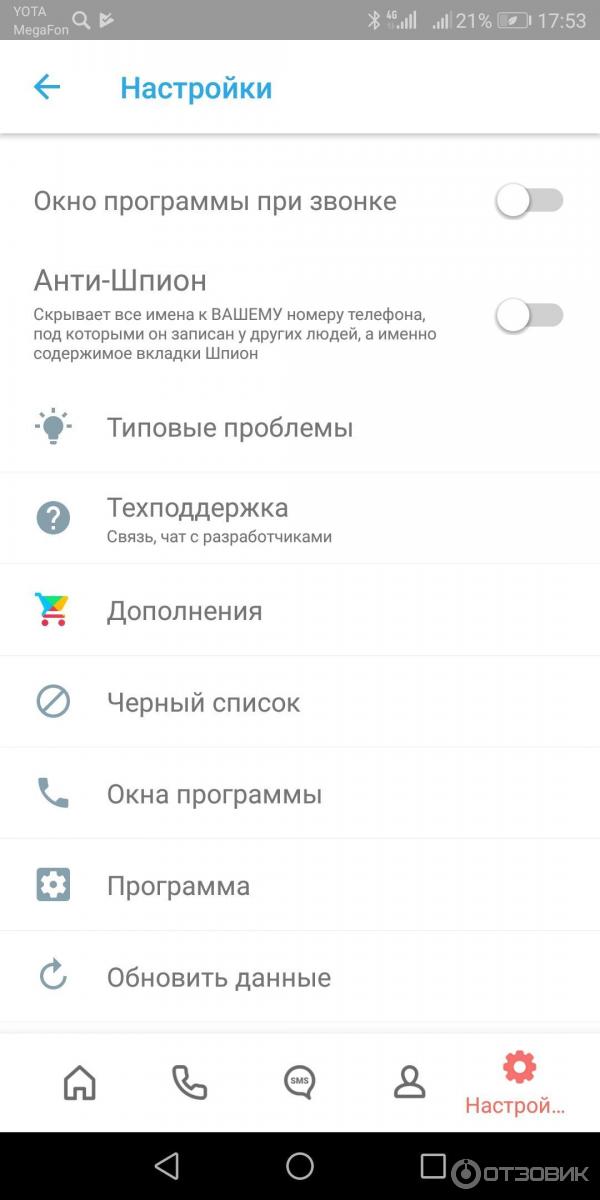Tap the system back button
The image size is (600, 1200).
pyautogui.click(x=167, y=1166)
